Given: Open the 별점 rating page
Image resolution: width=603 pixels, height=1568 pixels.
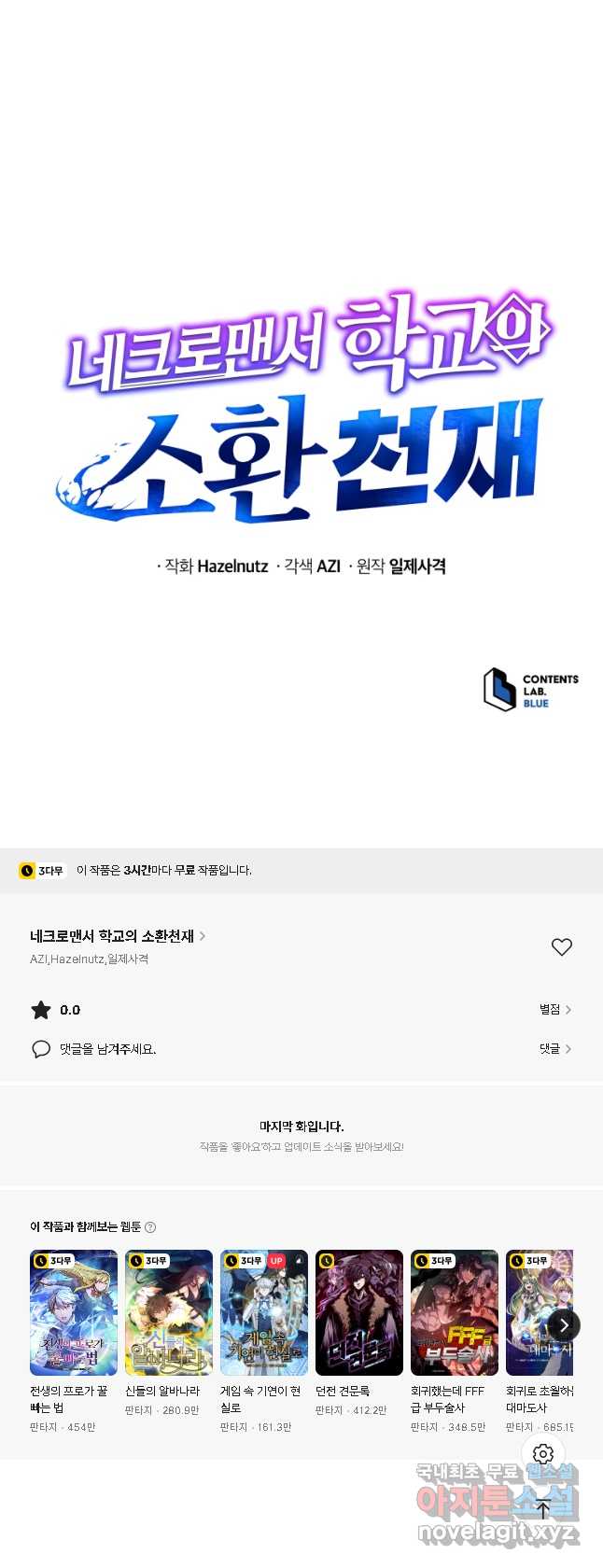Looking at the screenshot, I should point(554,1010).
